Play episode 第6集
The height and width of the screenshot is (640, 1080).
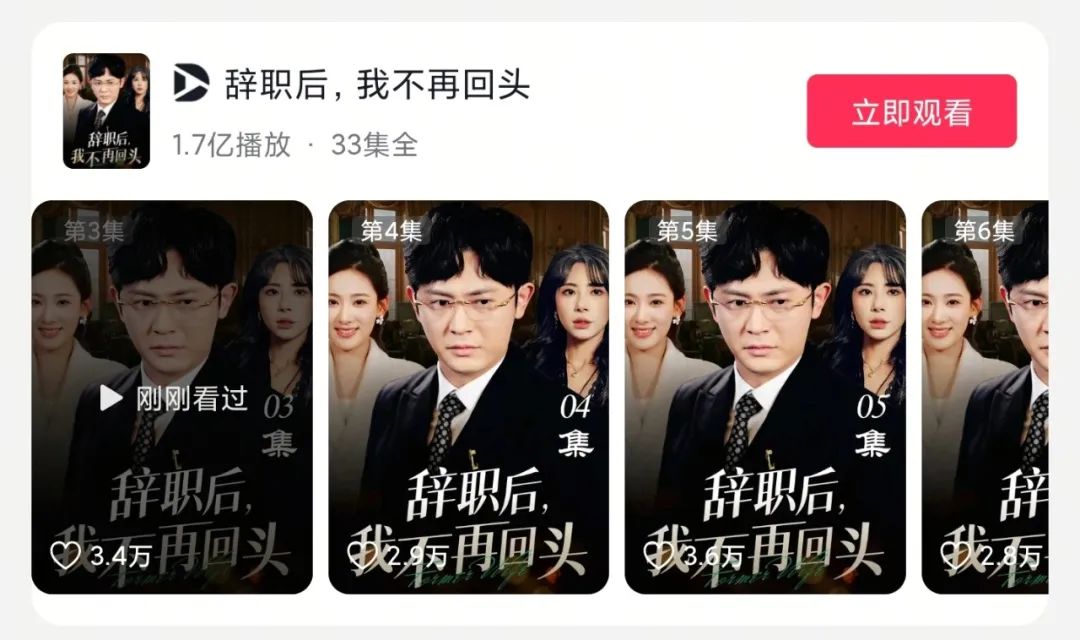pos(985,397)
